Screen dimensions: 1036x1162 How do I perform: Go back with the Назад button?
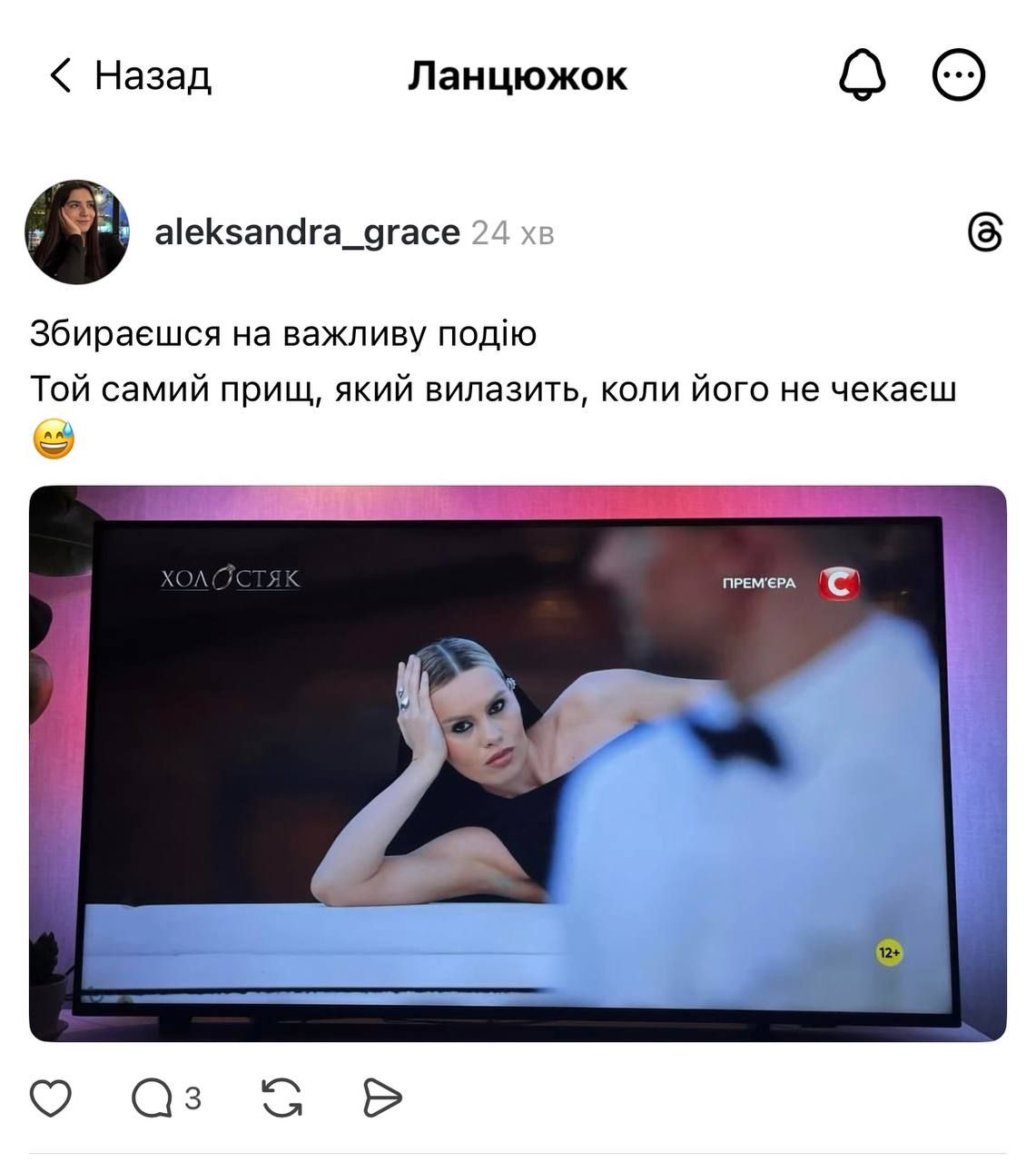click(x=130, y=75)
